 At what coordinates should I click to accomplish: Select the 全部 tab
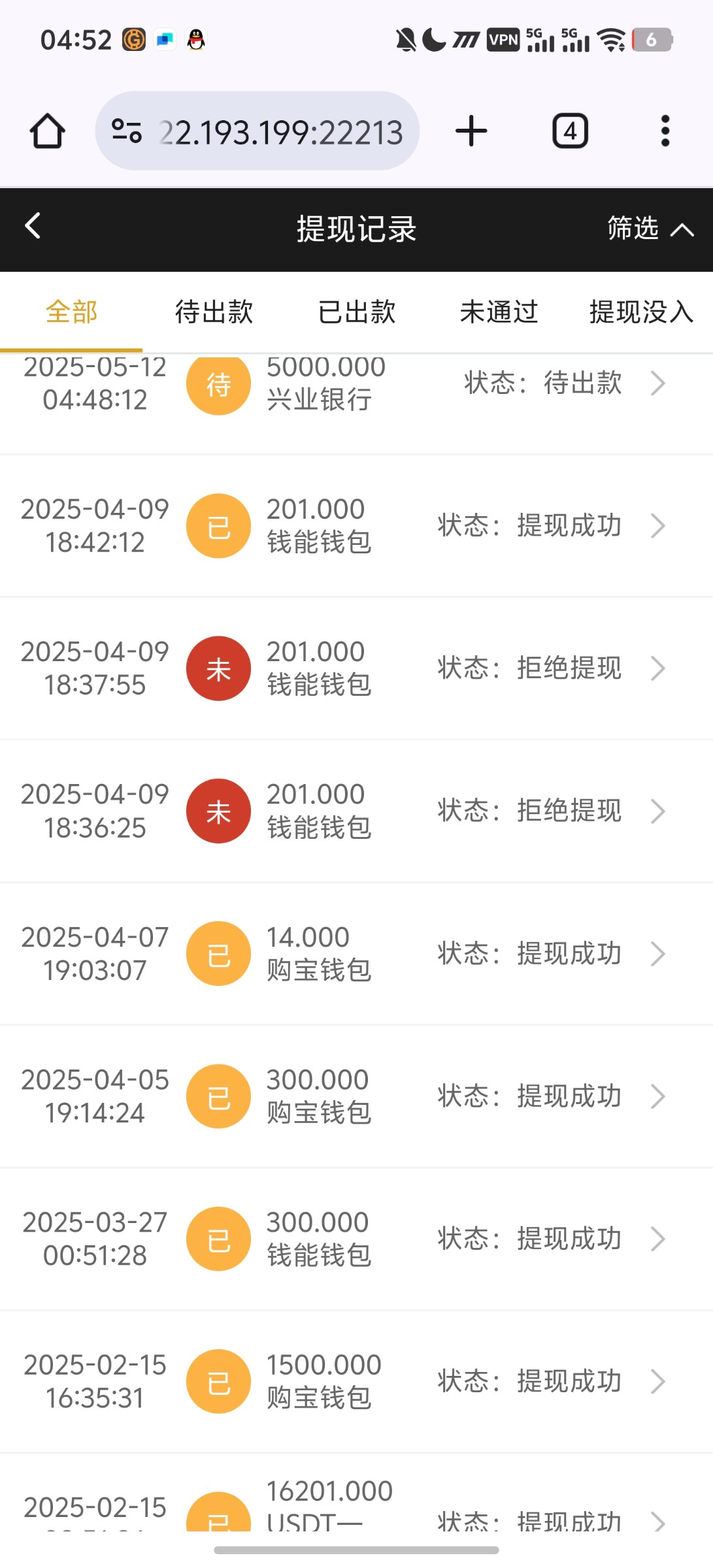[x=71, y=312]
